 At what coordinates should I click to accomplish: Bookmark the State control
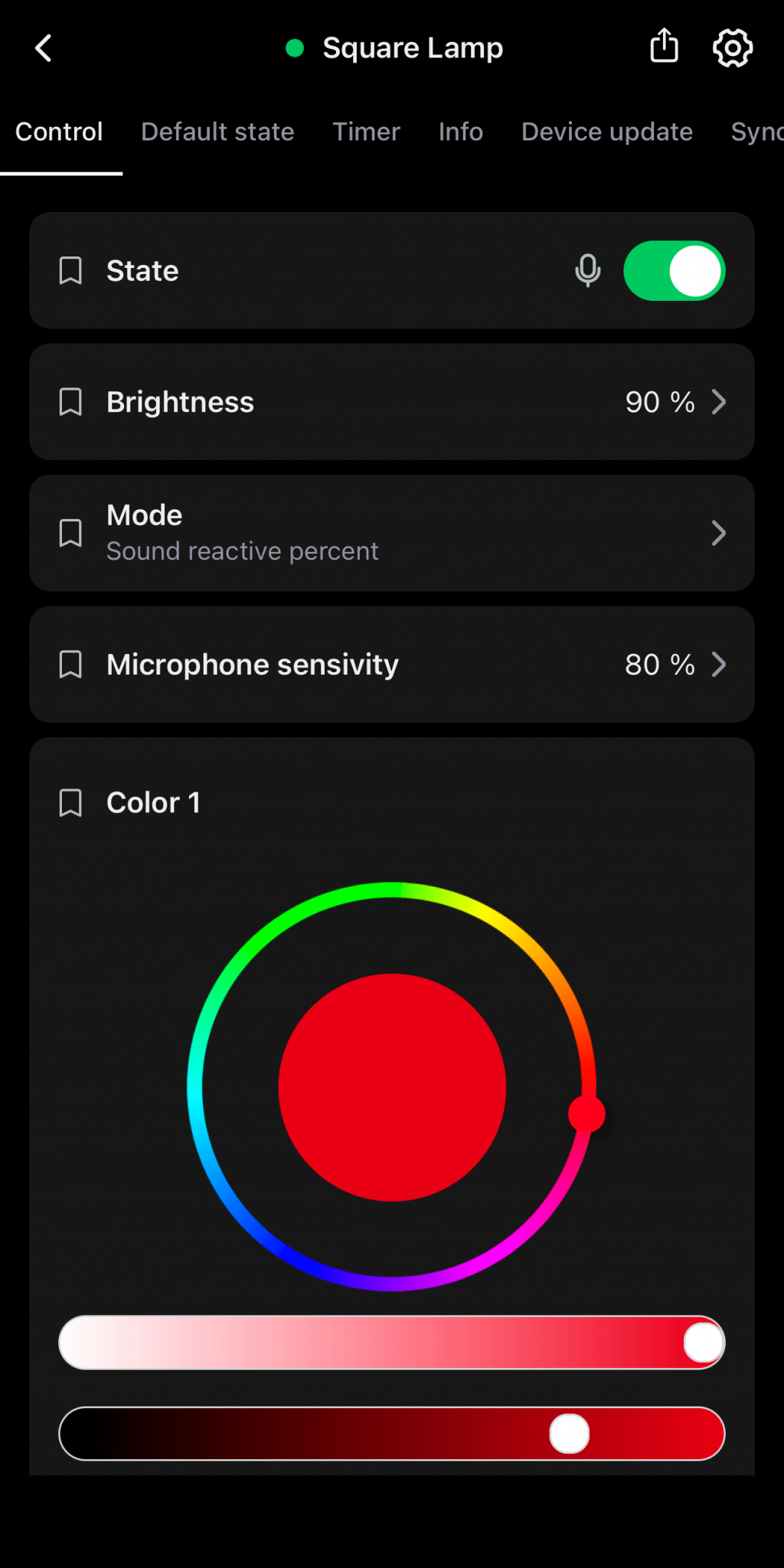(70, 270)
